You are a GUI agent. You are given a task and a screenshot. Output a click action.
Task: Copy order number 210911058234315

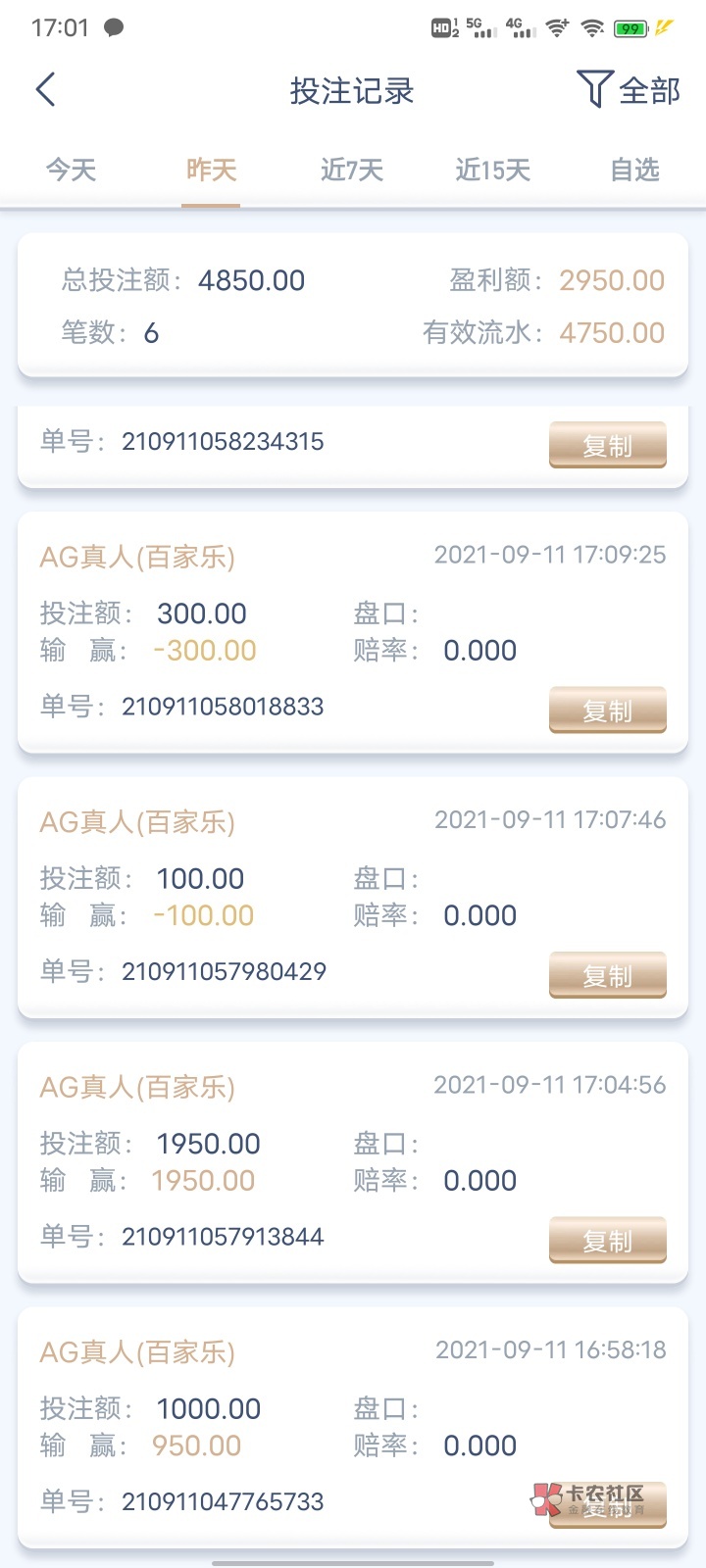[608, 446]
